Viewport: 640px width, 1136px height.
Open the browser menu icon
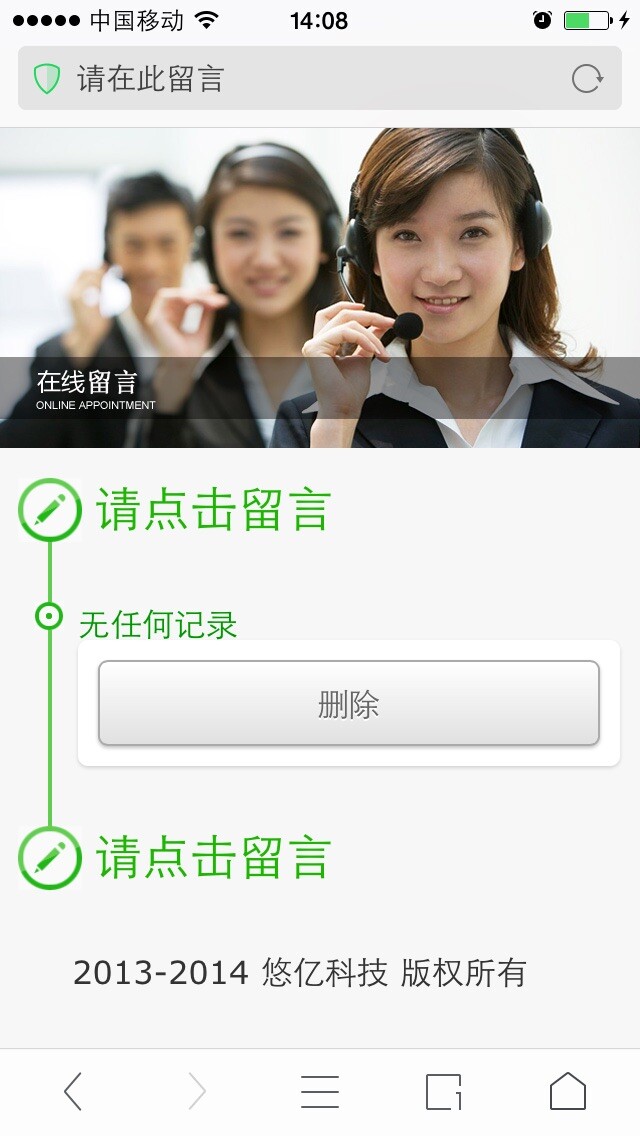320,1092
